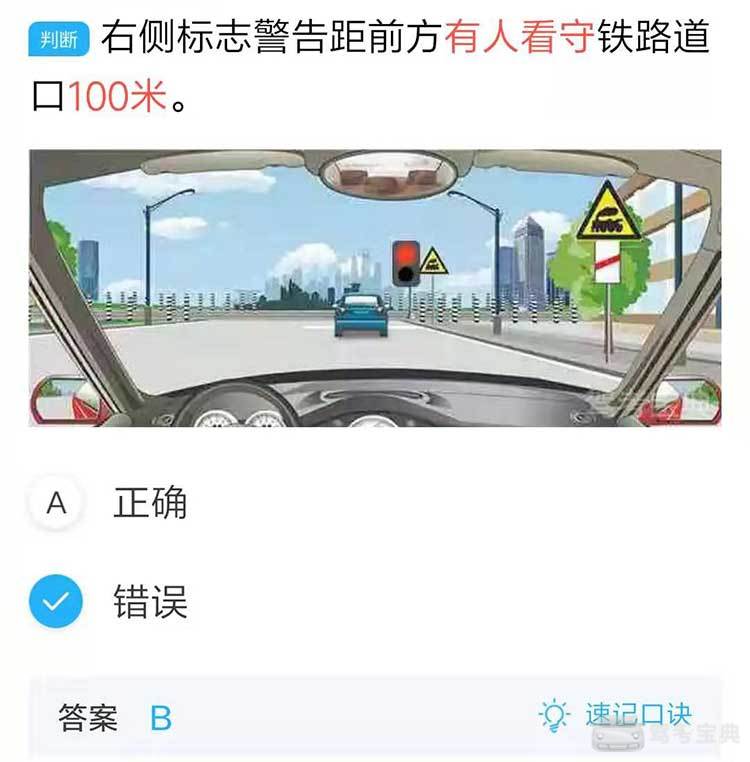This screenshot has height=762, width=750.
Task: Enlarge the railway crossing question image
Action: click(x=375, y=288)
